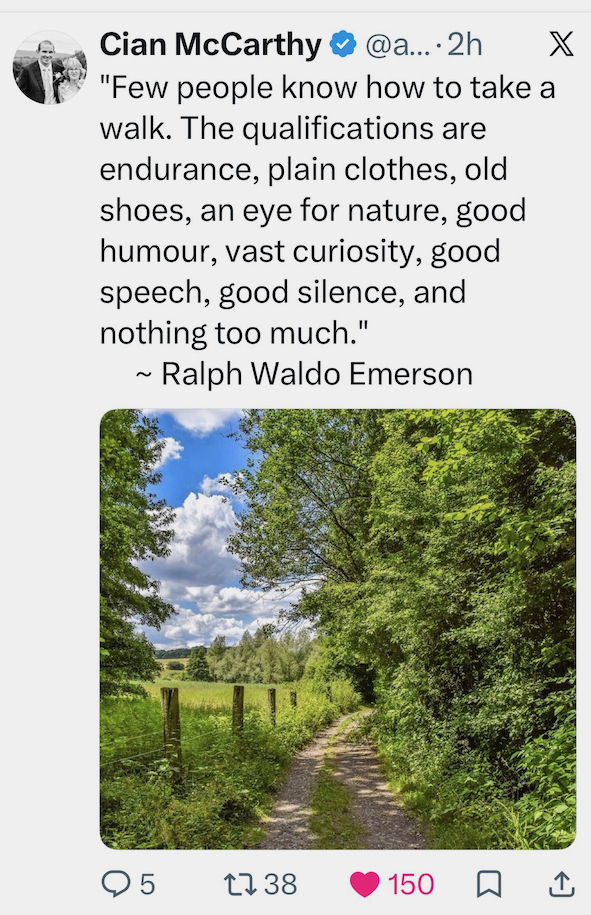
Task: Reply to the post with 5 comments
Action: 128,883
